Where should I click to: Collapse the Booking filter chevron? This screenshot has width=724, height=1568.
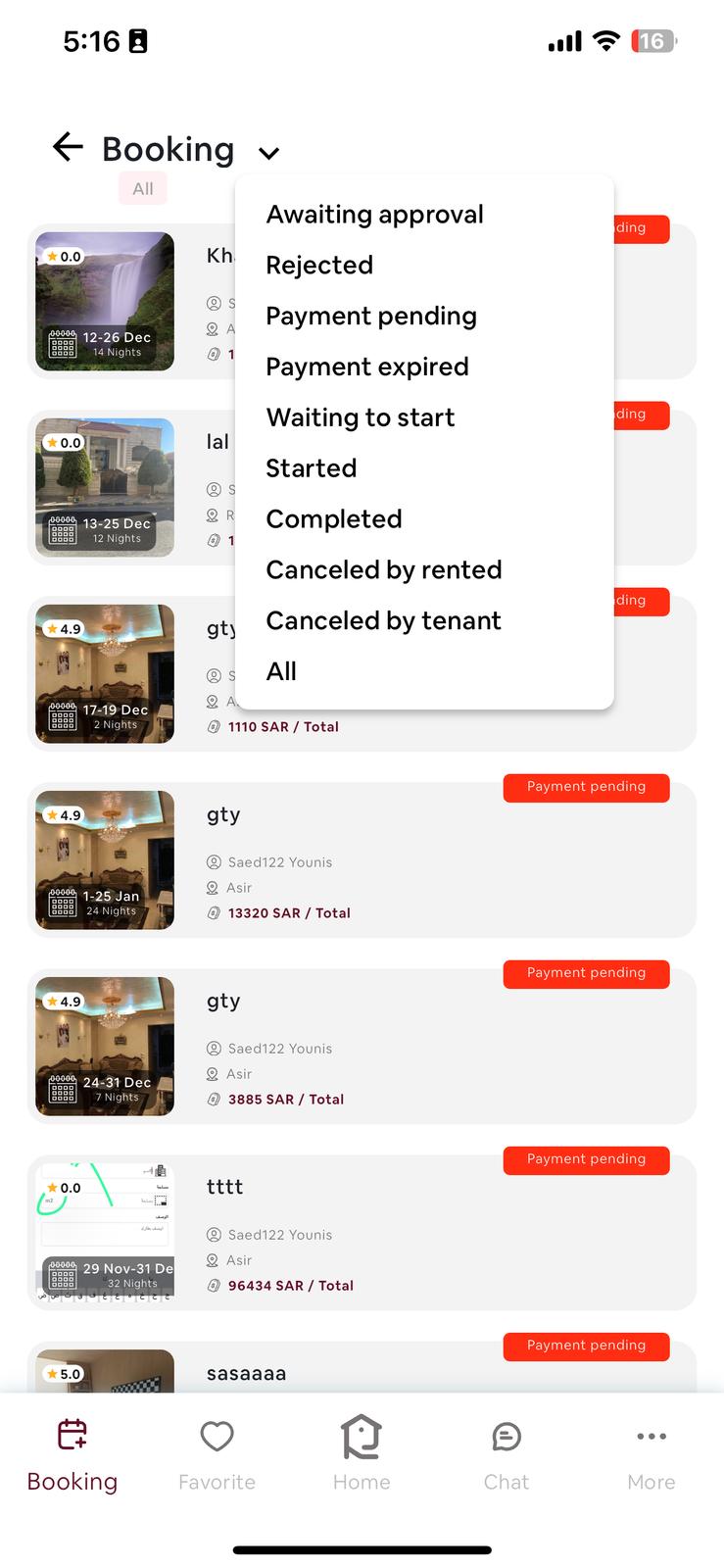point(268,153)
